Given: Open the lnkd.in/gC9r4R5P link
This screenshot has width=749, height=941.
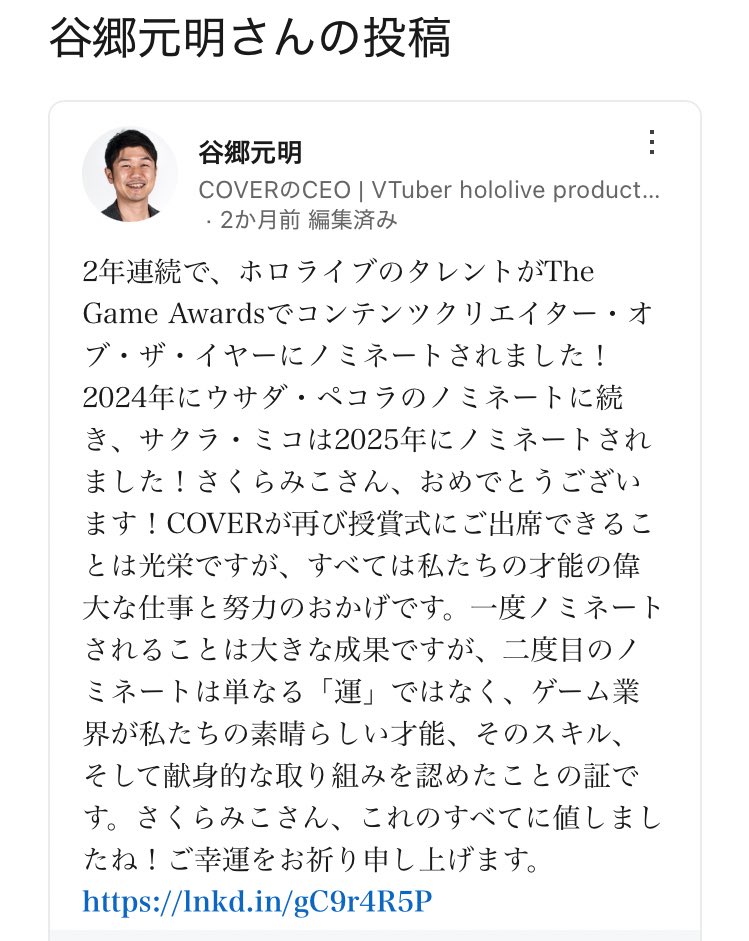Looking at the screenshot, I should (x=257, y=901).
